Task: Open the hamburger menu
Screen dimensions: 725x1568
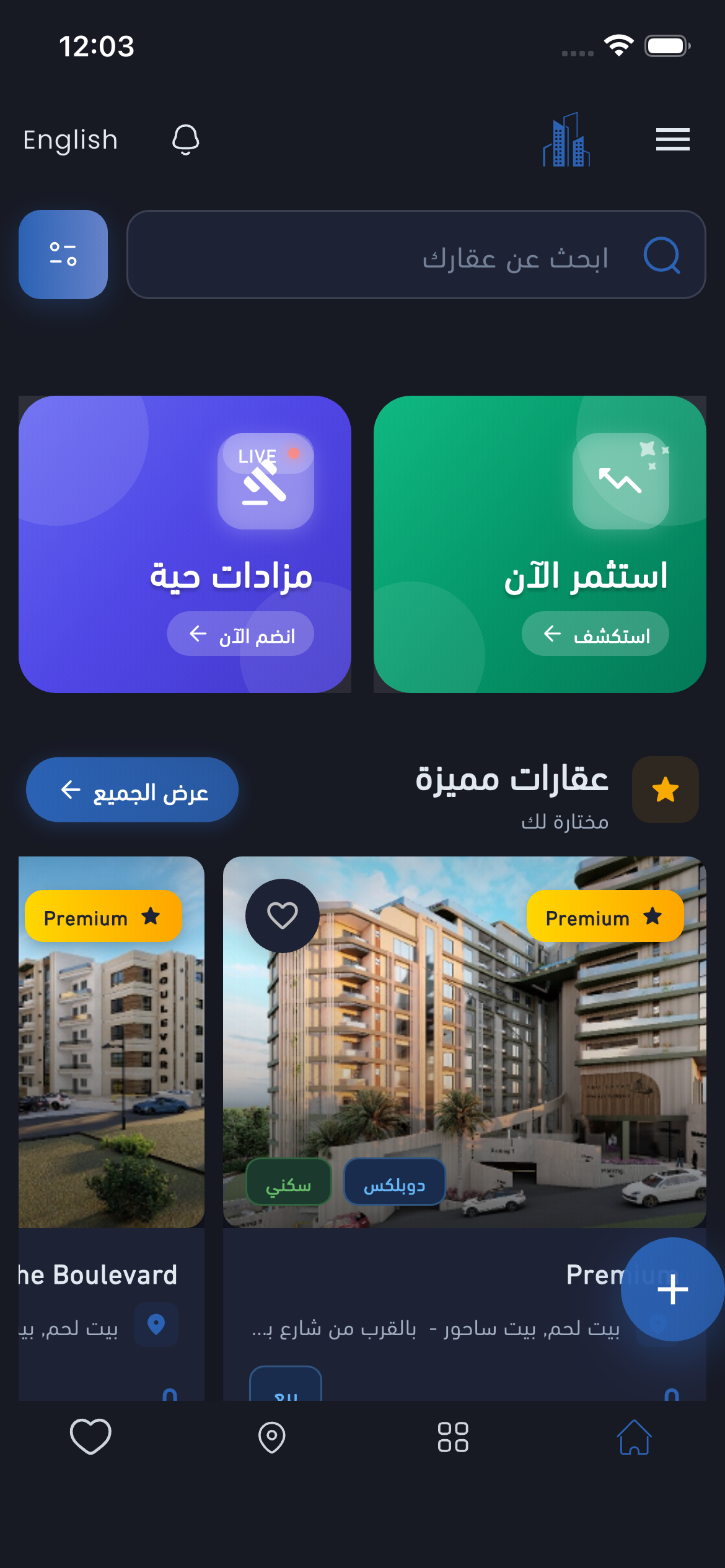Action: point(672,139)
